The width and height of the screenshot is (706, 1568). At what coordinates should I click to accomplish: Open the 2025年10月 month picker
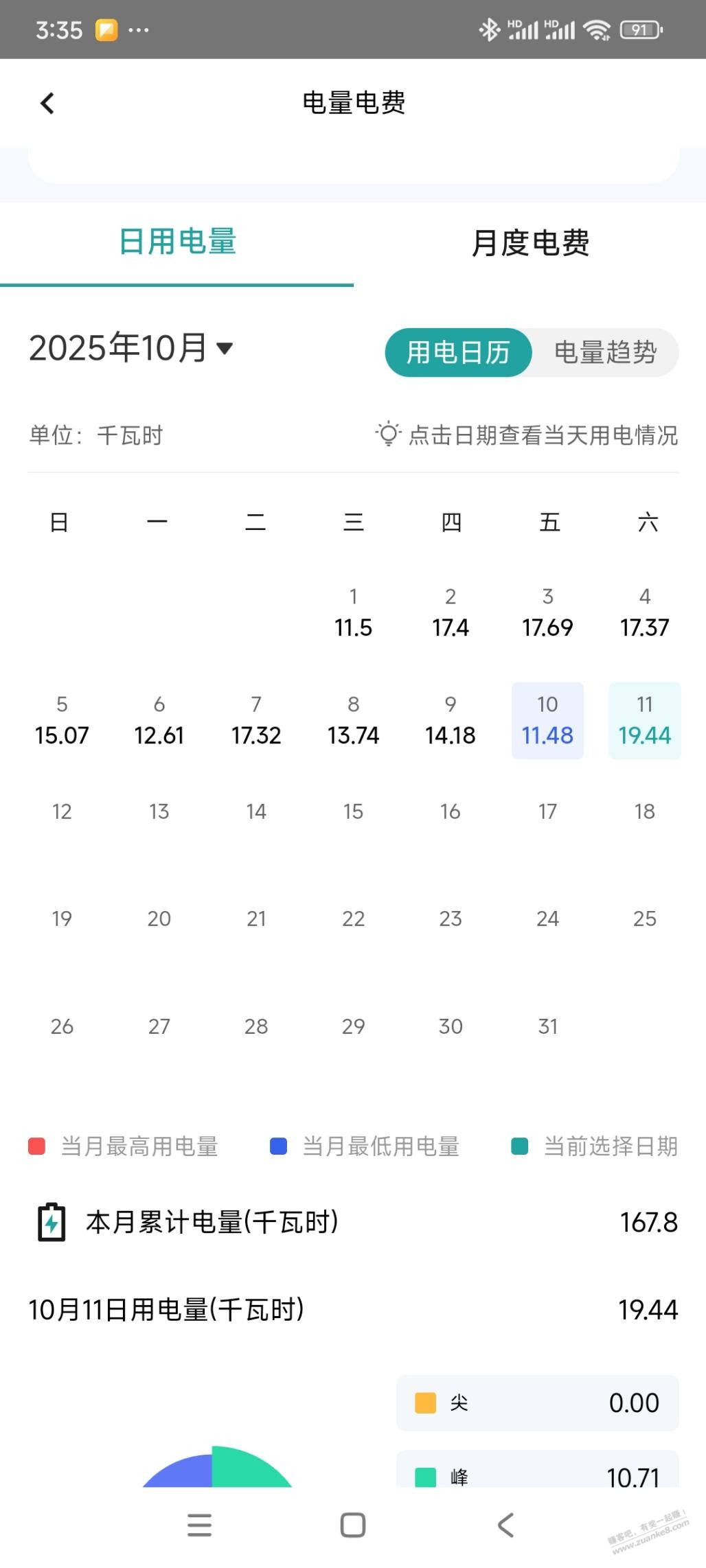click(130, 348)
